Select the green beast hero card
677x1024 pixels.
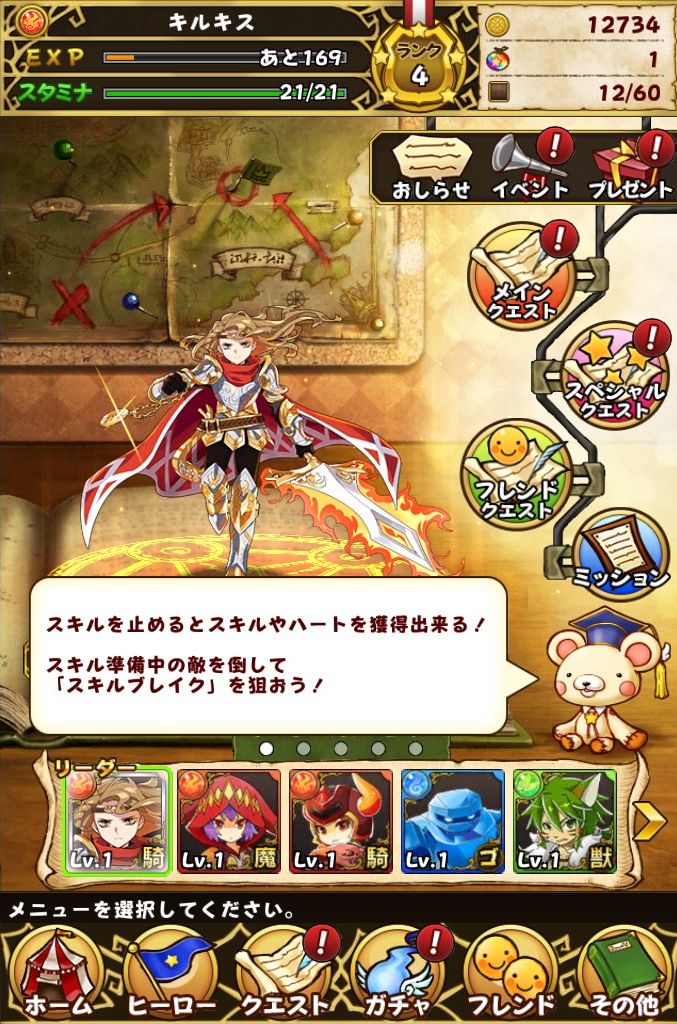pos(564,821)
